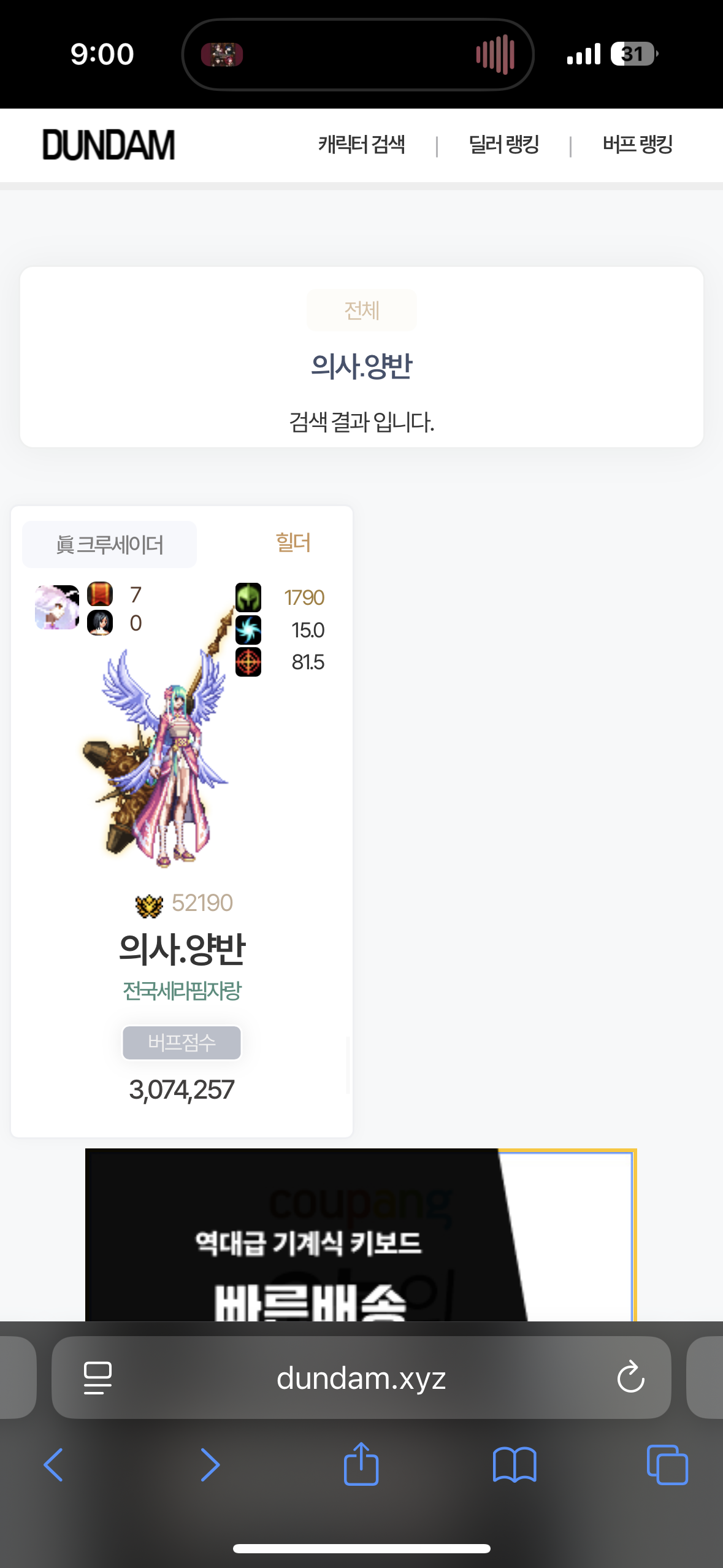
Task: Reload the dundam.xyz page
Action: [630, 1378]
